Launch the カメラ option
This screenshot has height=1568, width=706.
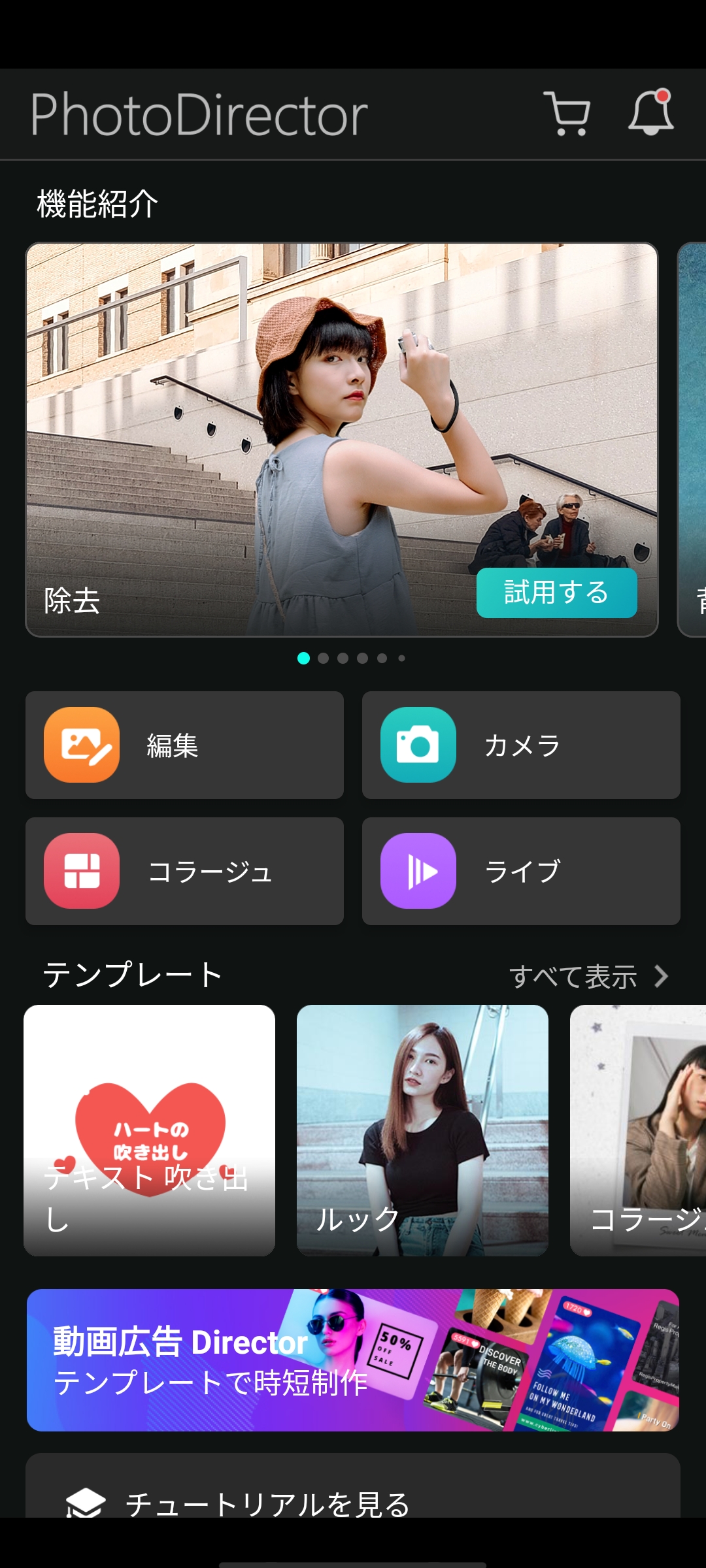[x=521, y=745]
